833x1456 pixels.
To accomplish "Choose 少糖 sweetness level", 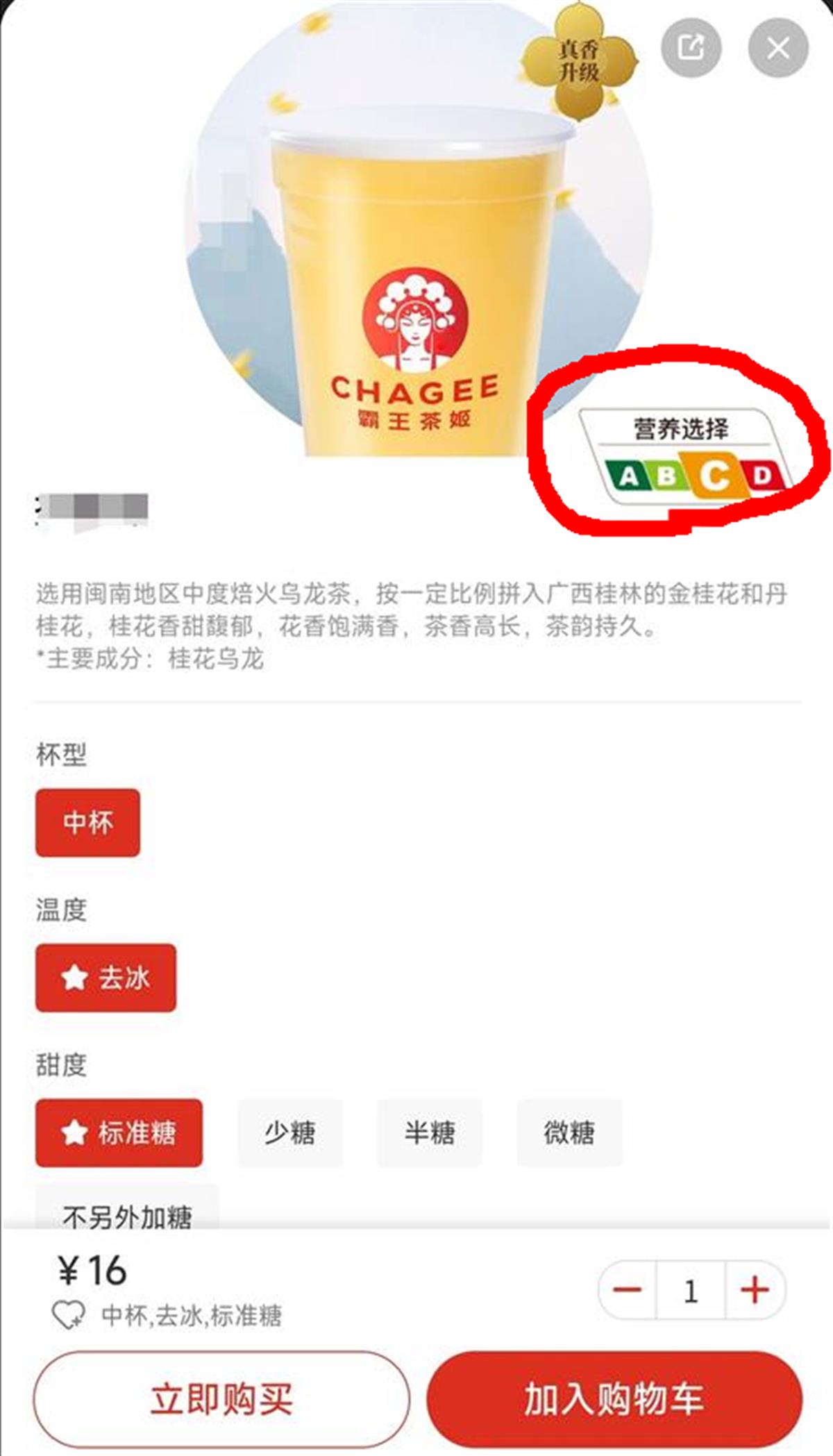I will pyautogui.click(x=290, y=1132).
